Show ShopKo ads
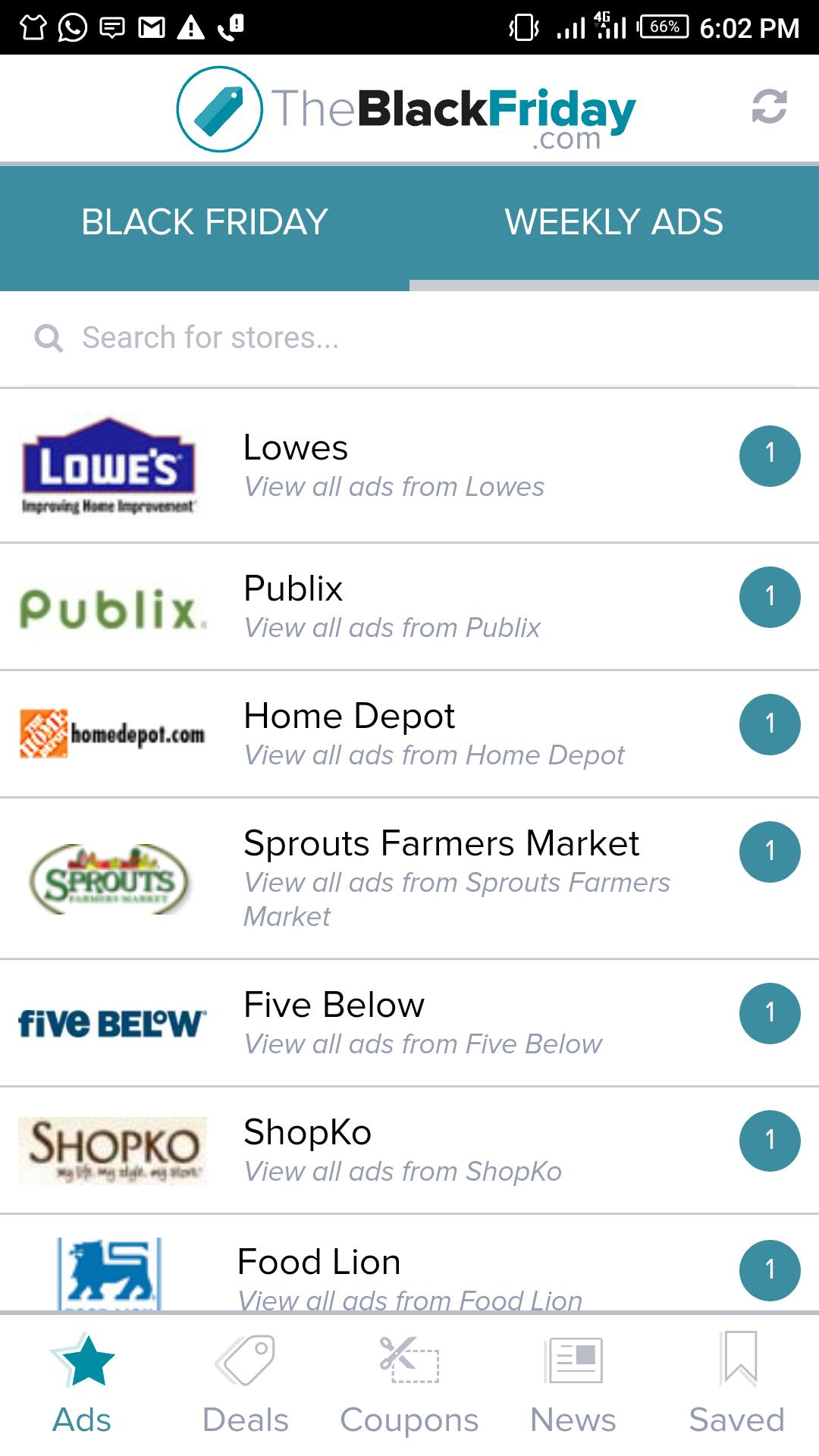 click(x=409, y=1150)
